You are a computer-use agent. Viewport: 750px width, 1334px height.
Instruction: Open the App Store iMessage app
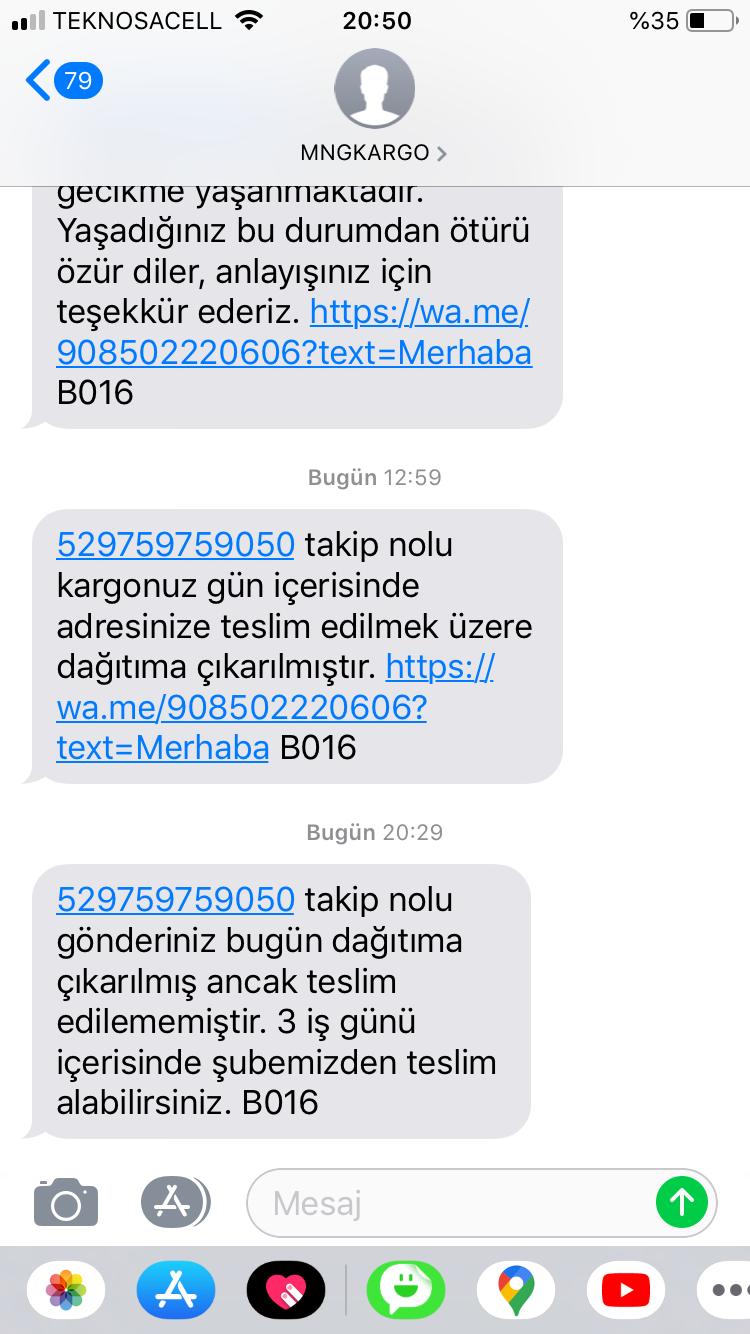tap(176, 1290)
